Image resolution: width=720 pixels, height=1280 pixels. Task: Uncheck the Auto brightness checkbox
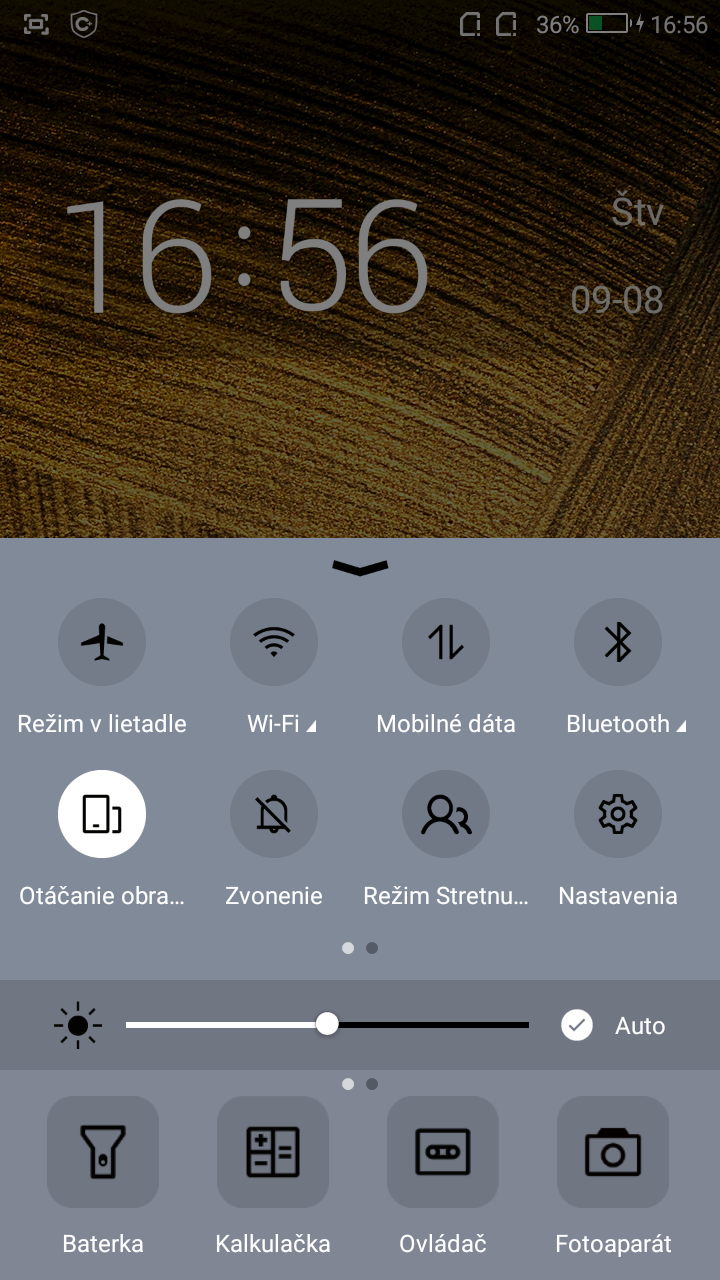pos(577,1025)
